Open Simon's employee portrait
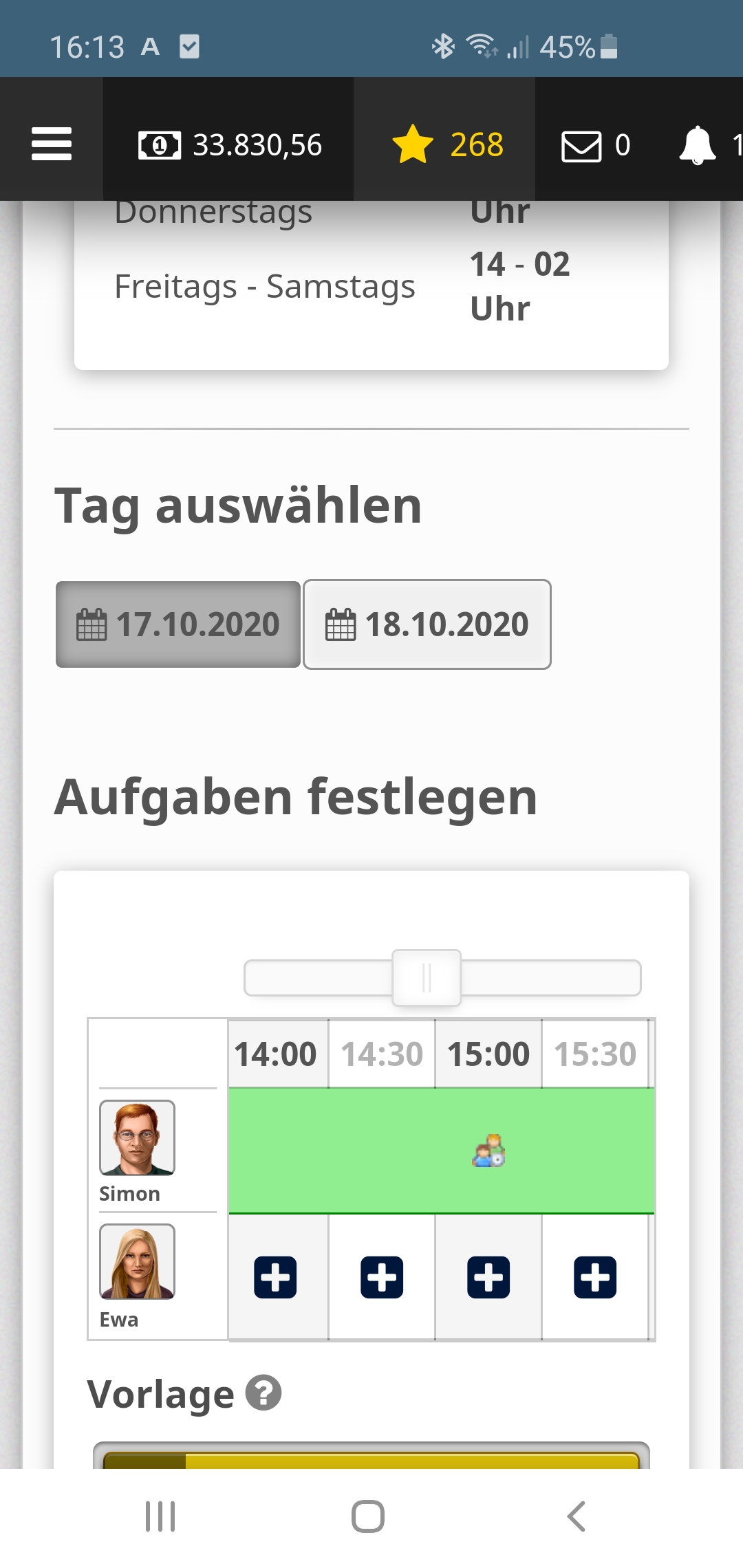743x1568 pixels. [137, 1137]
